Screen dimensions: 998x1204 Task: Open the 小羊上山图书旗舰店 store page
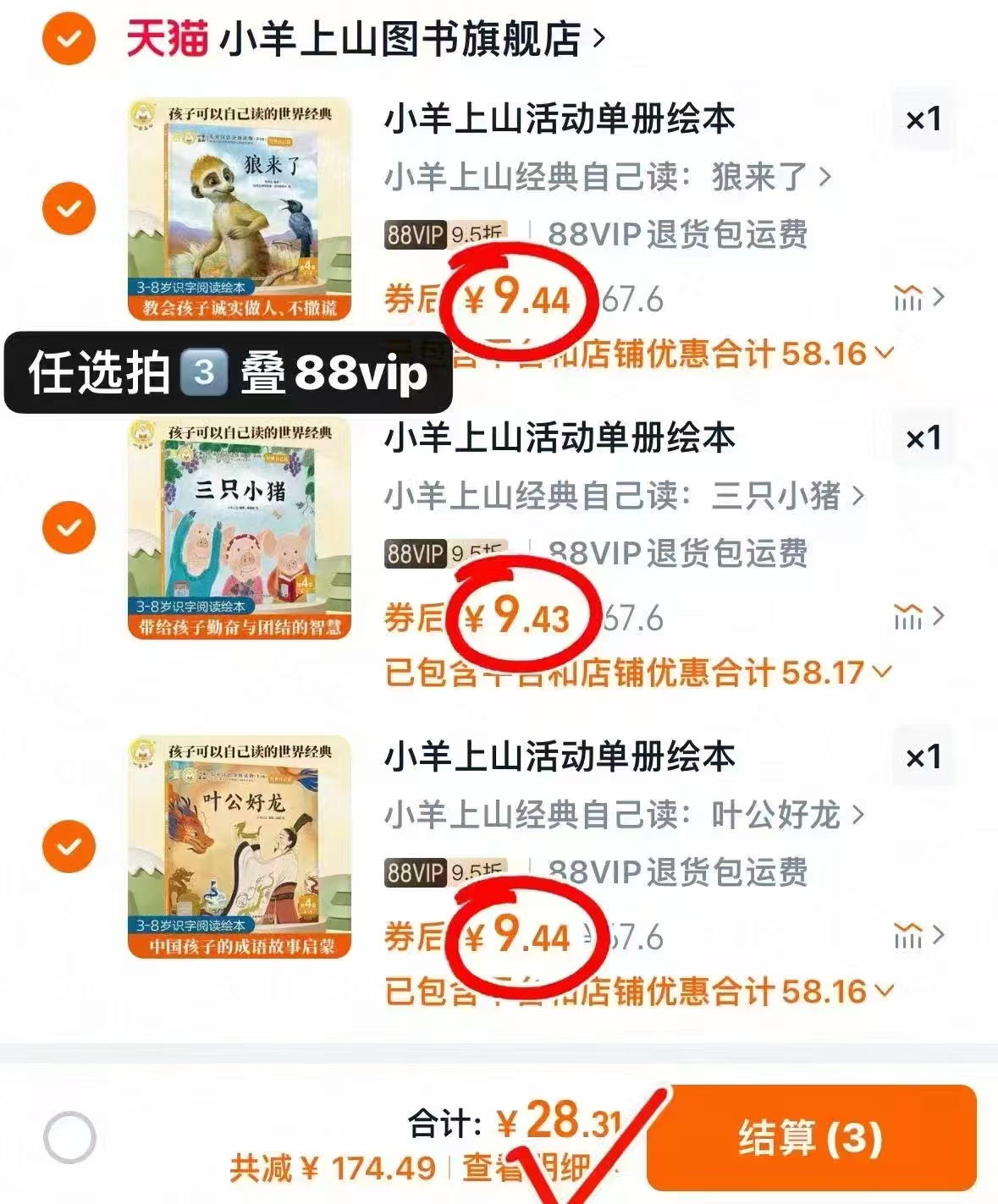coord(398,38)
